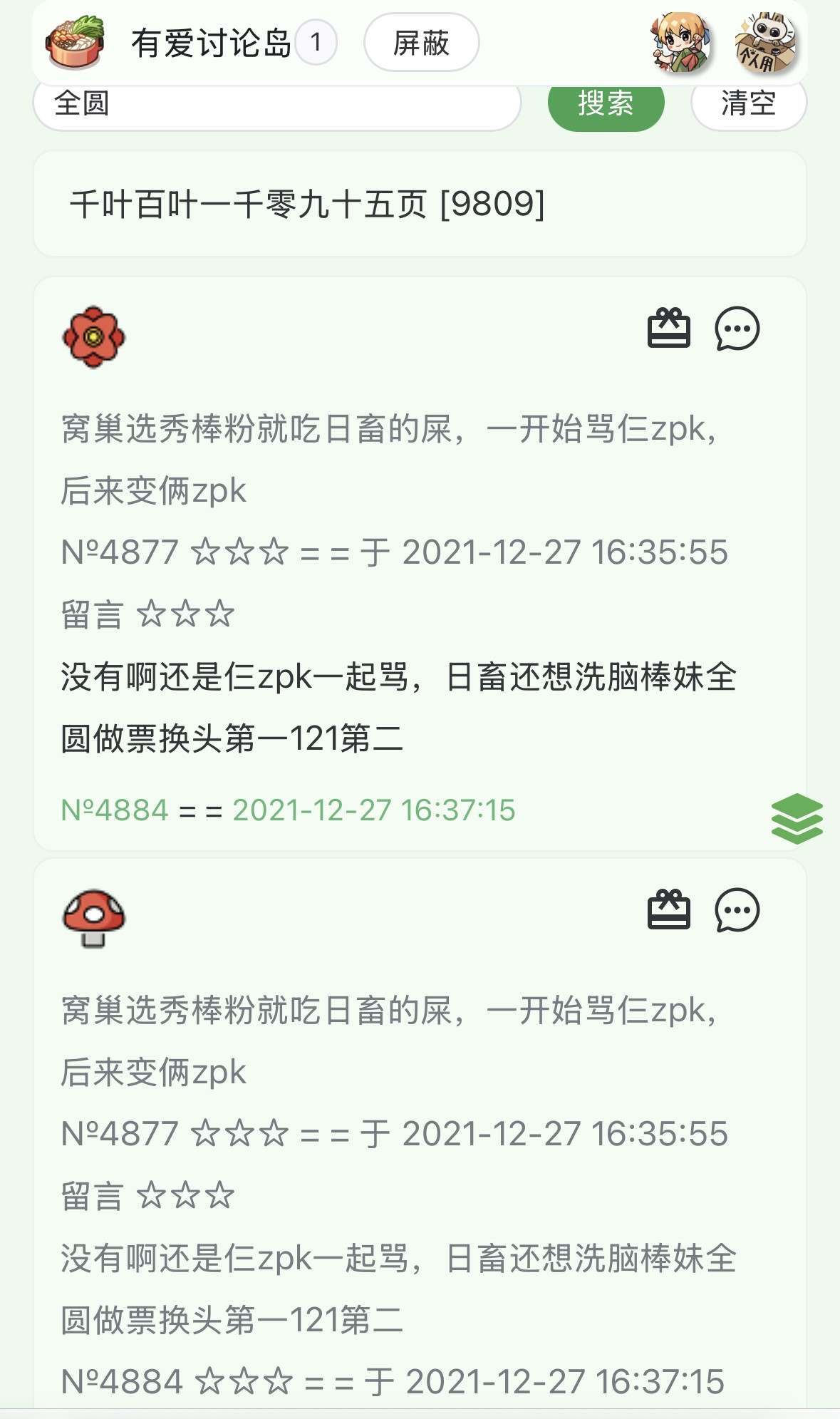This screenshot has height=1419, width=840.
Task: Open the anime girl avatar
Action: click(680, 43)
